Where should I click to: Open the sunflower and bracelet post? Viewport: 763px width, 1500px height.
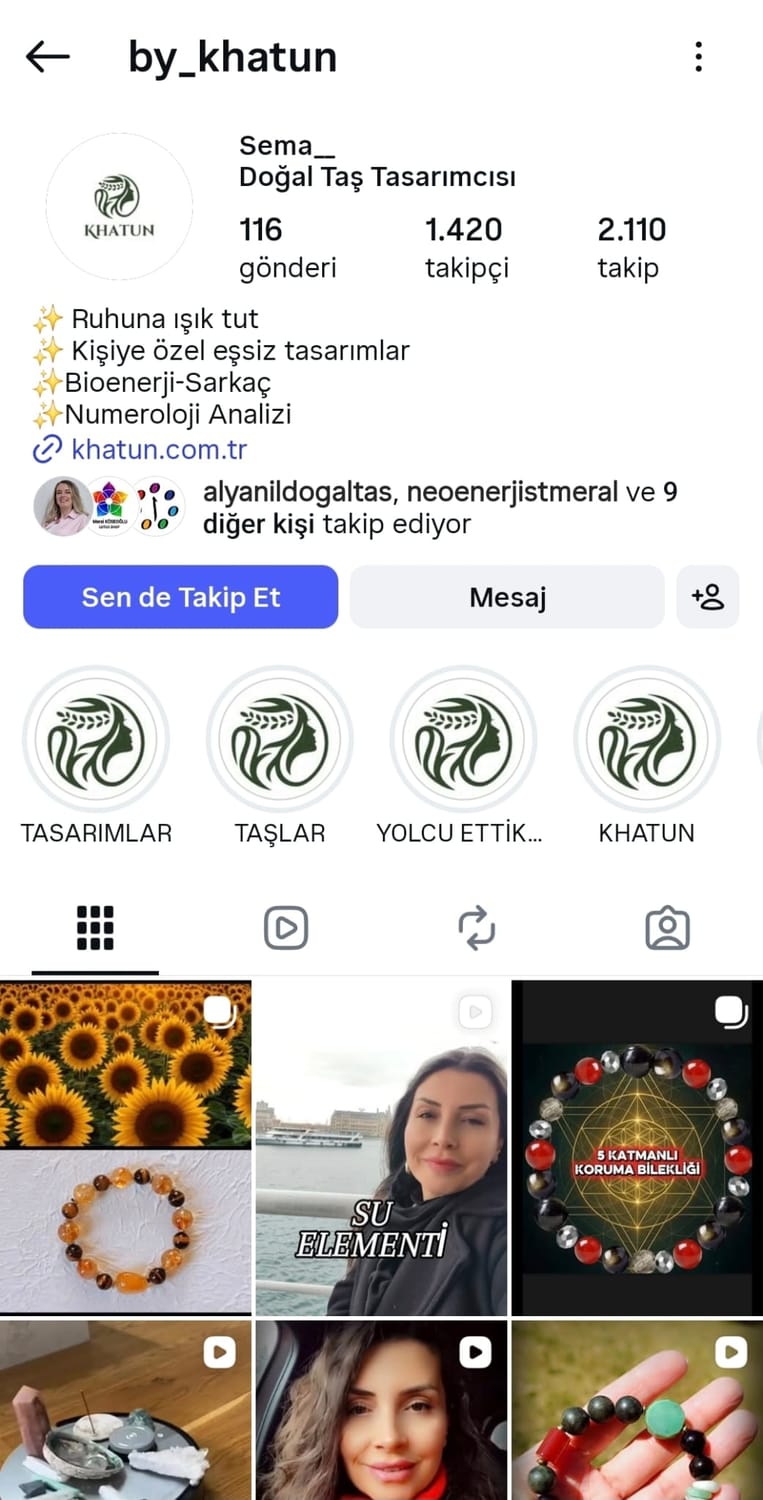(x=125, y=1147)
